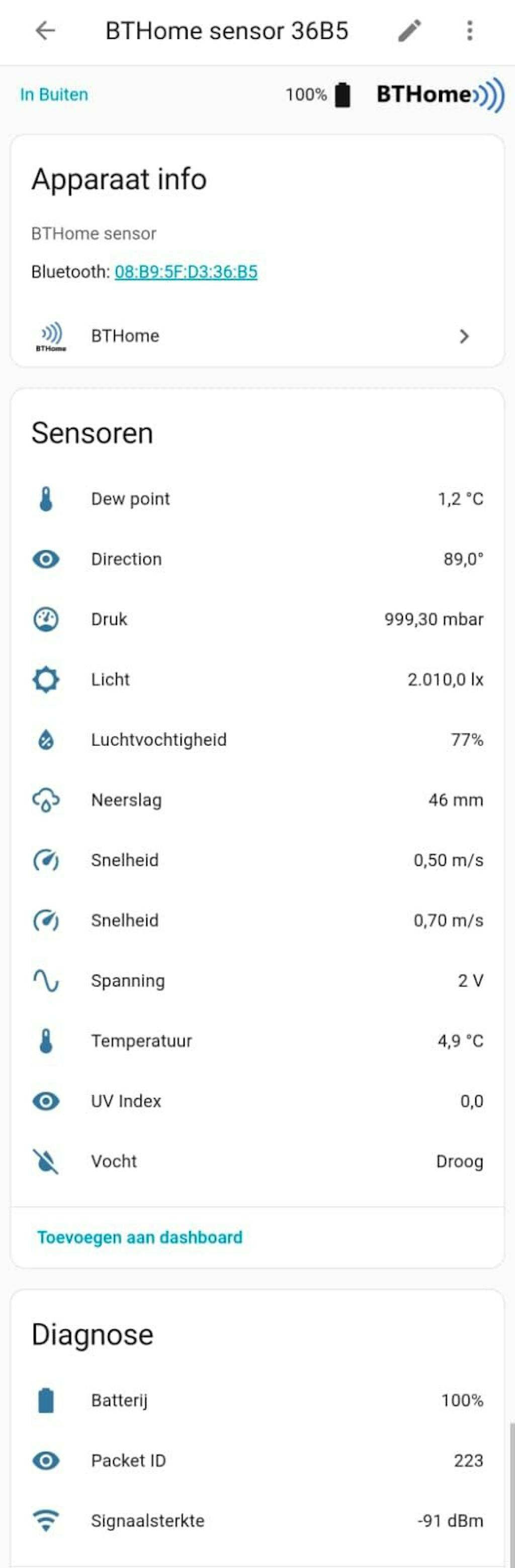Viewport: 515px width, 1568px height.
Task: Select the Vocht moisture sensor
Action: [x=257, y=1161]
